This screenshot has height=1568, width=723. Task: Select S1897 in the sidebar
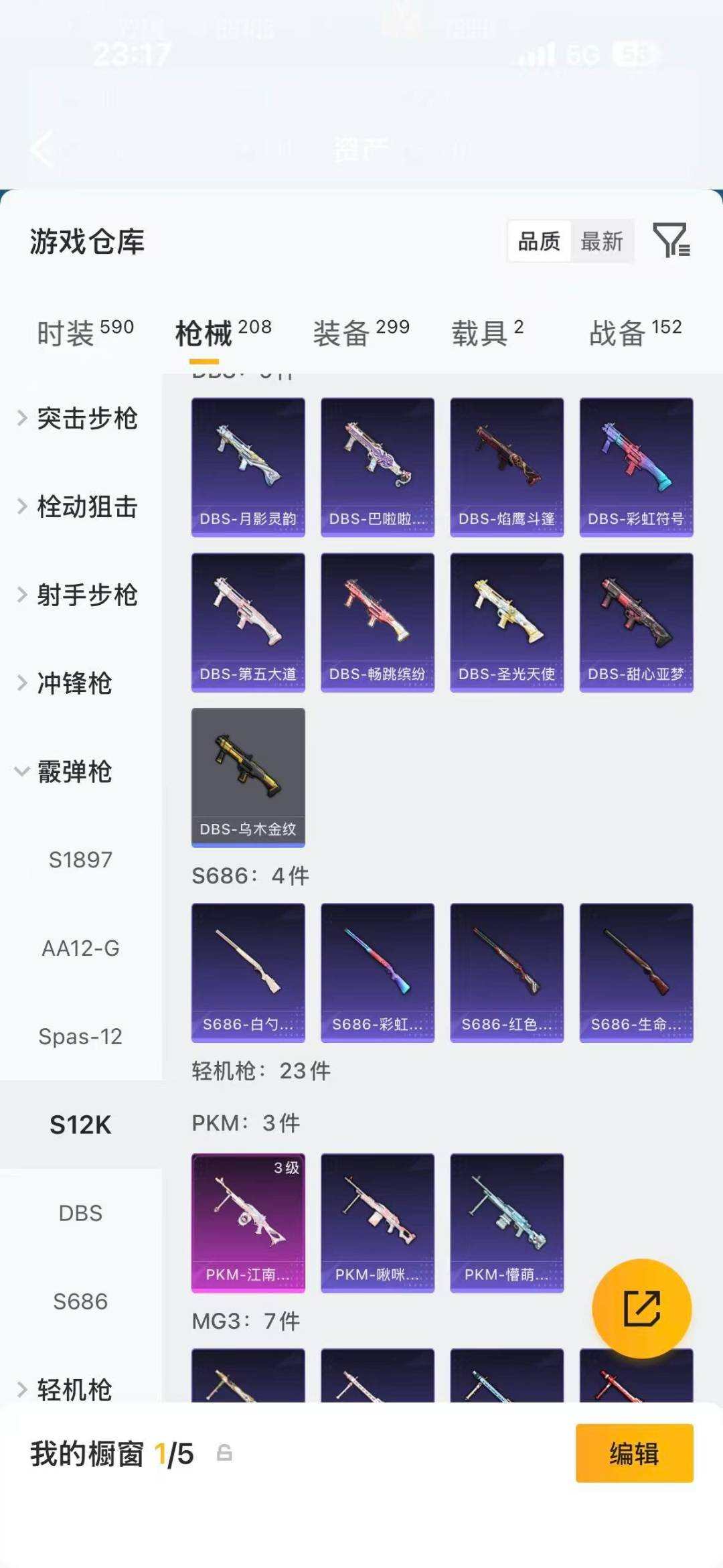pyautogui.click(x=80, y=860)
